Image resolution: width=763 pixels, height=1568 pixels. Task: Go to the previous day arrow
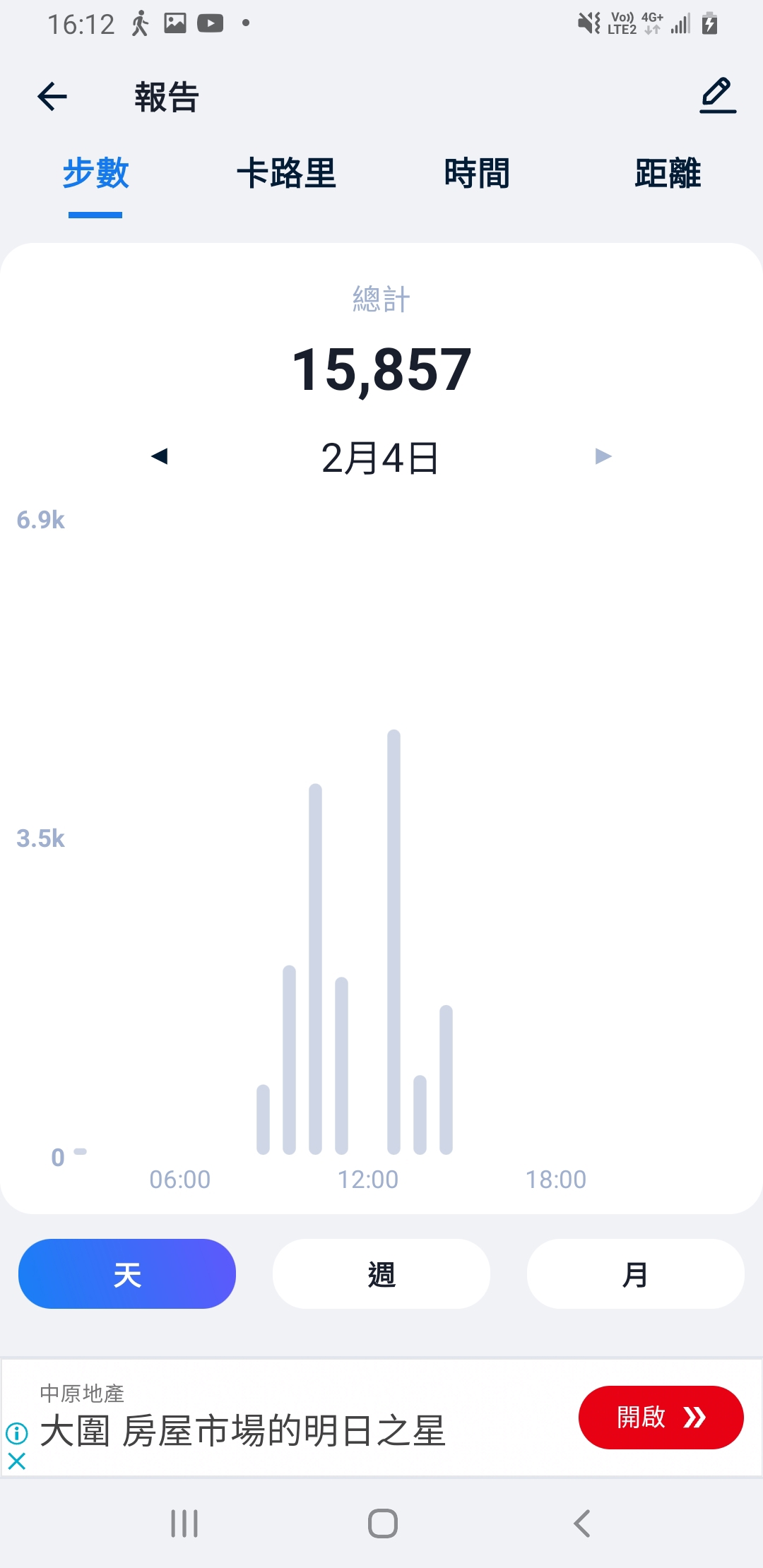point(160,456)
